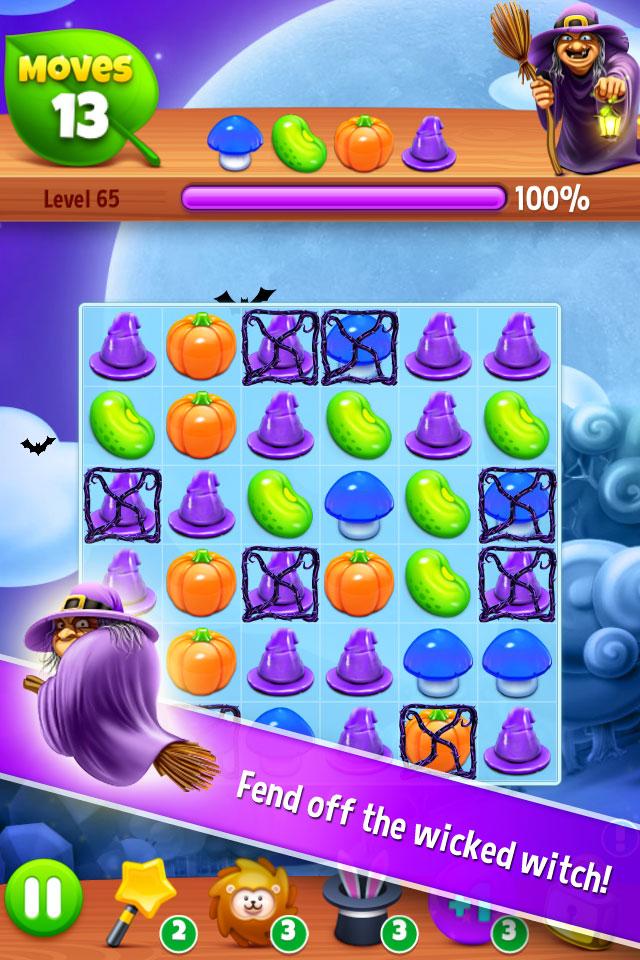
Task: Tap the blue mushroom between two green beans
Action: coord(359,501)
